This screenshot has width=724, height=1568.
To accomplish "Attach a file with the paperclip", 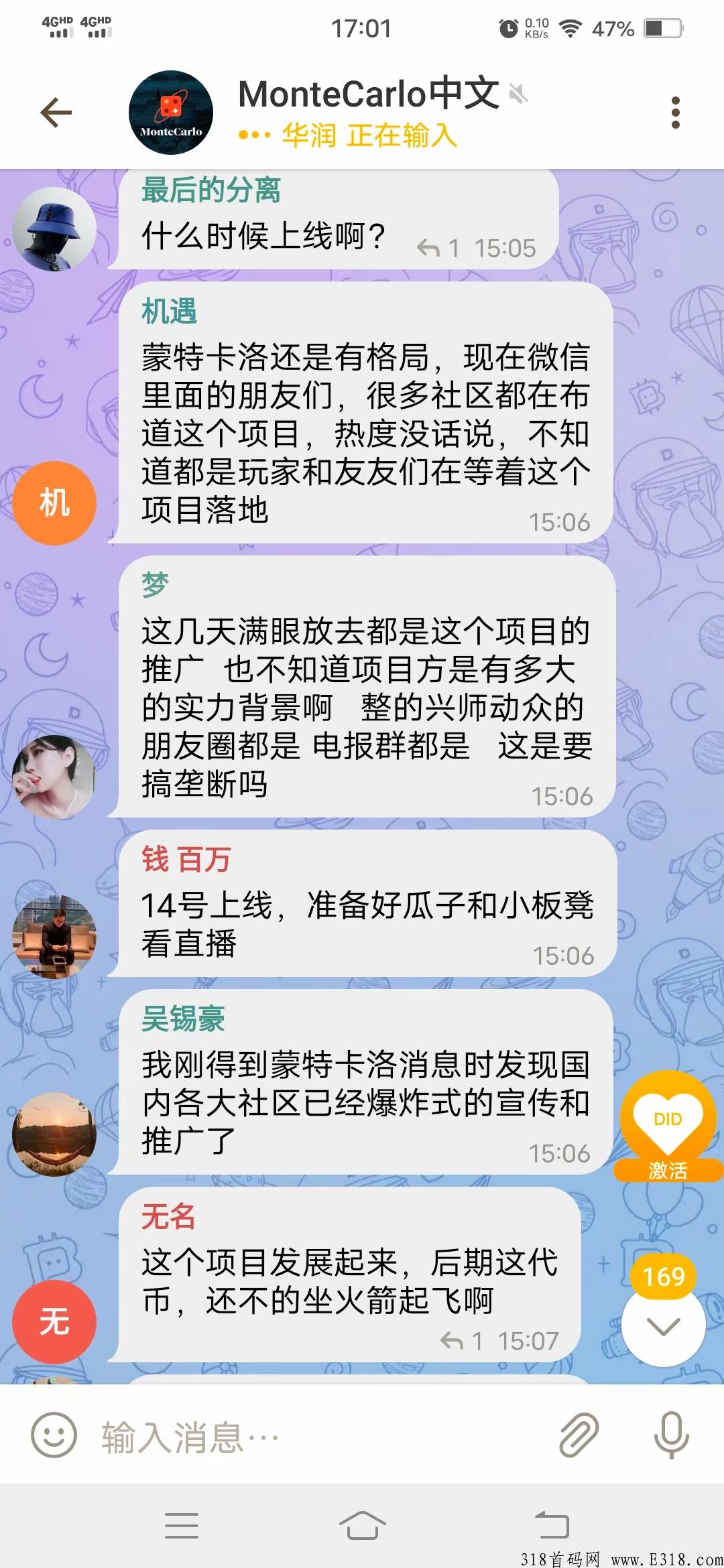I will (579, 1435).
